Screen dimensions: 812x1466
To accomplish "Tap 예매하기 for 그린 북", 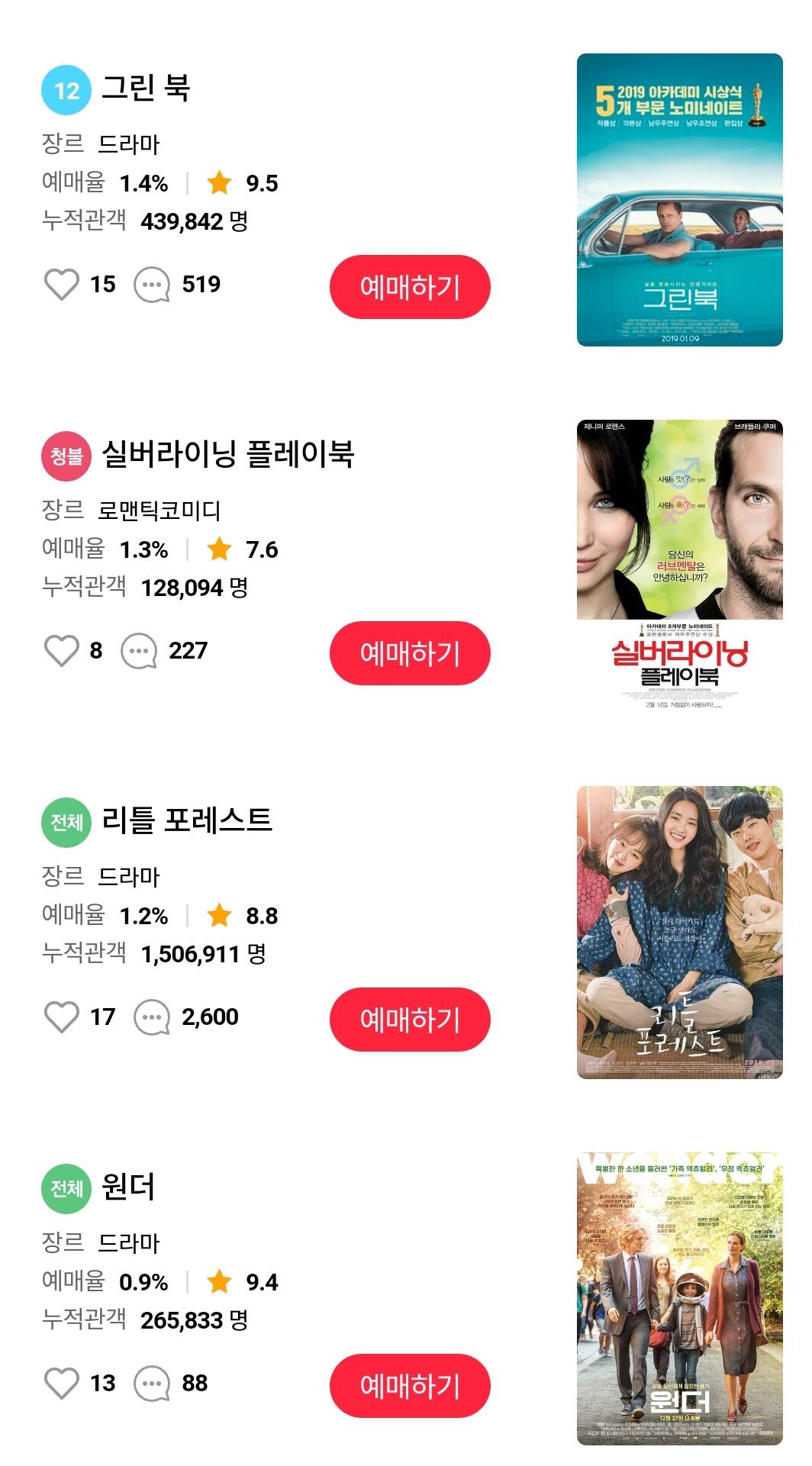I will (410, 287).
